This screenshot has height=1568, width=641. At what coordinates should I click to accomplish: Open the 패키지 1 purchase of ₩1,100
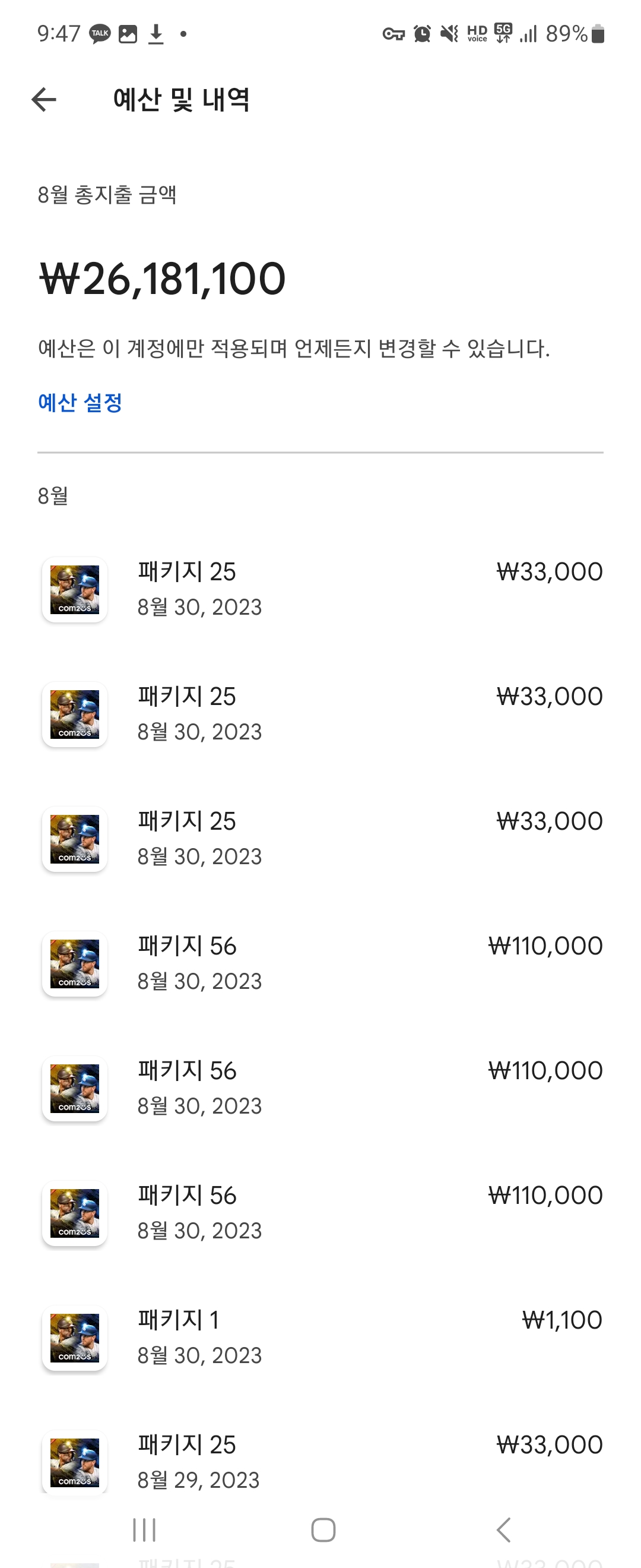(320, 1338)
